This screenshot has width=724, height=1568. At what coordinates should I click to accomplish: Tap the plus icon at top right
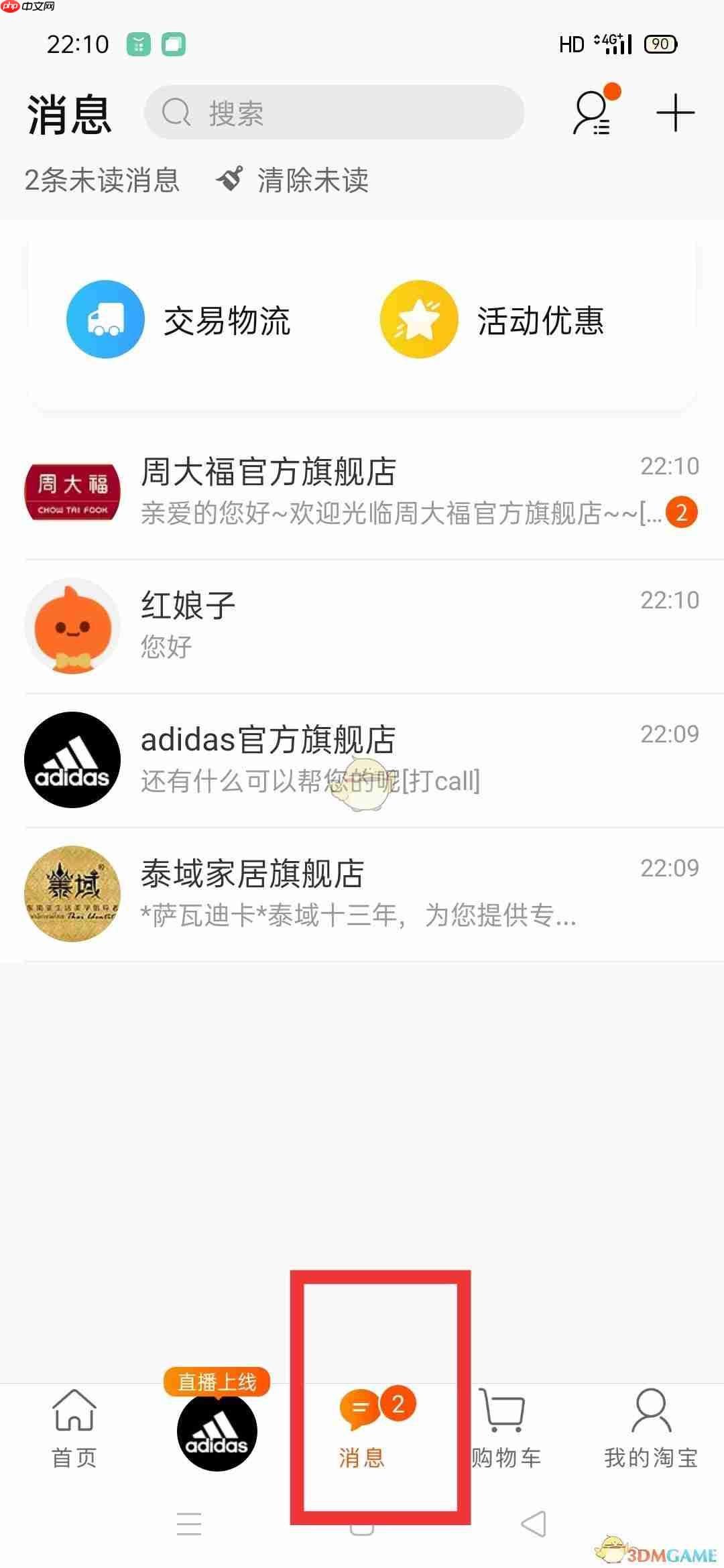tap(676, 113)
